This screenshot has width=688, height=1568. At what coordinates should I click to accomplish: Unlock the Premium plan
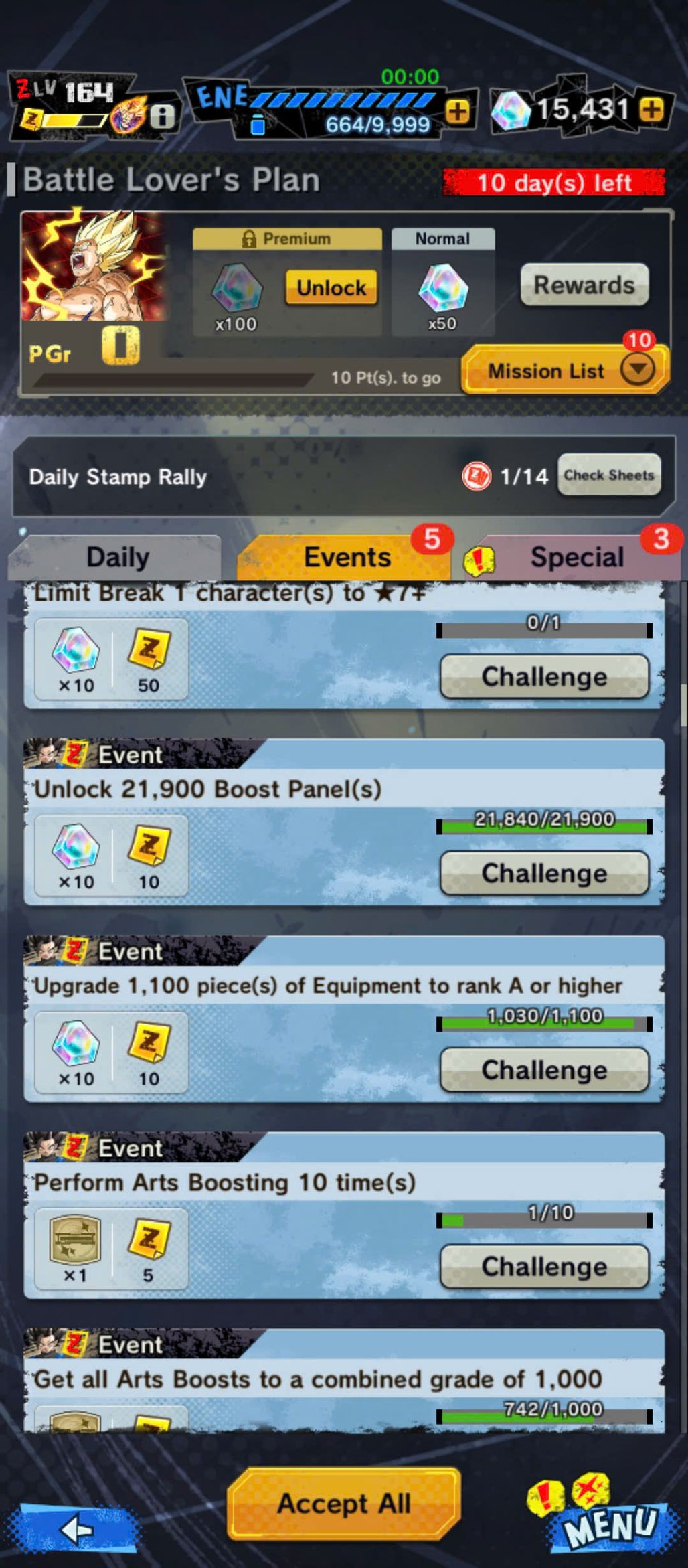click(x=331, y=288)
